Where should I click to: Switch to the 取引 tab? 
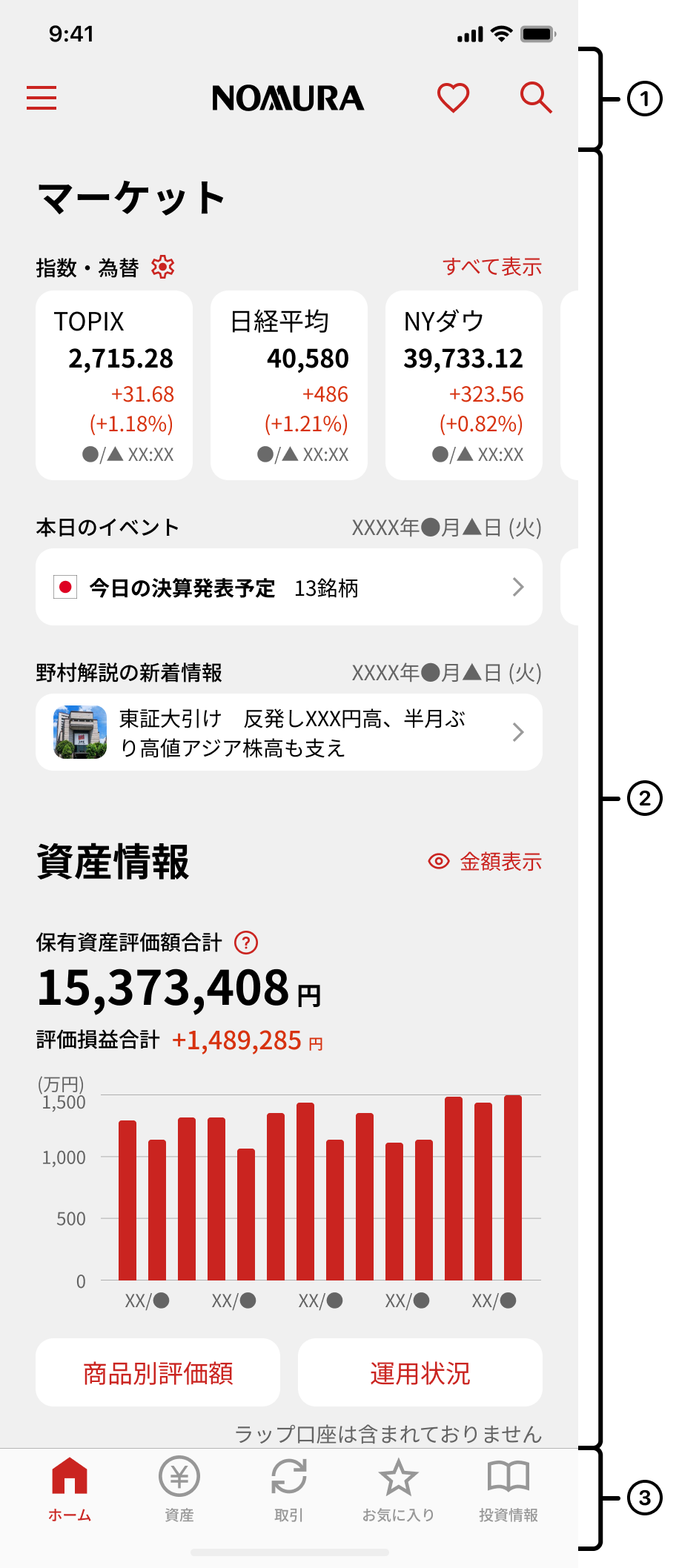pos(289,1488)
